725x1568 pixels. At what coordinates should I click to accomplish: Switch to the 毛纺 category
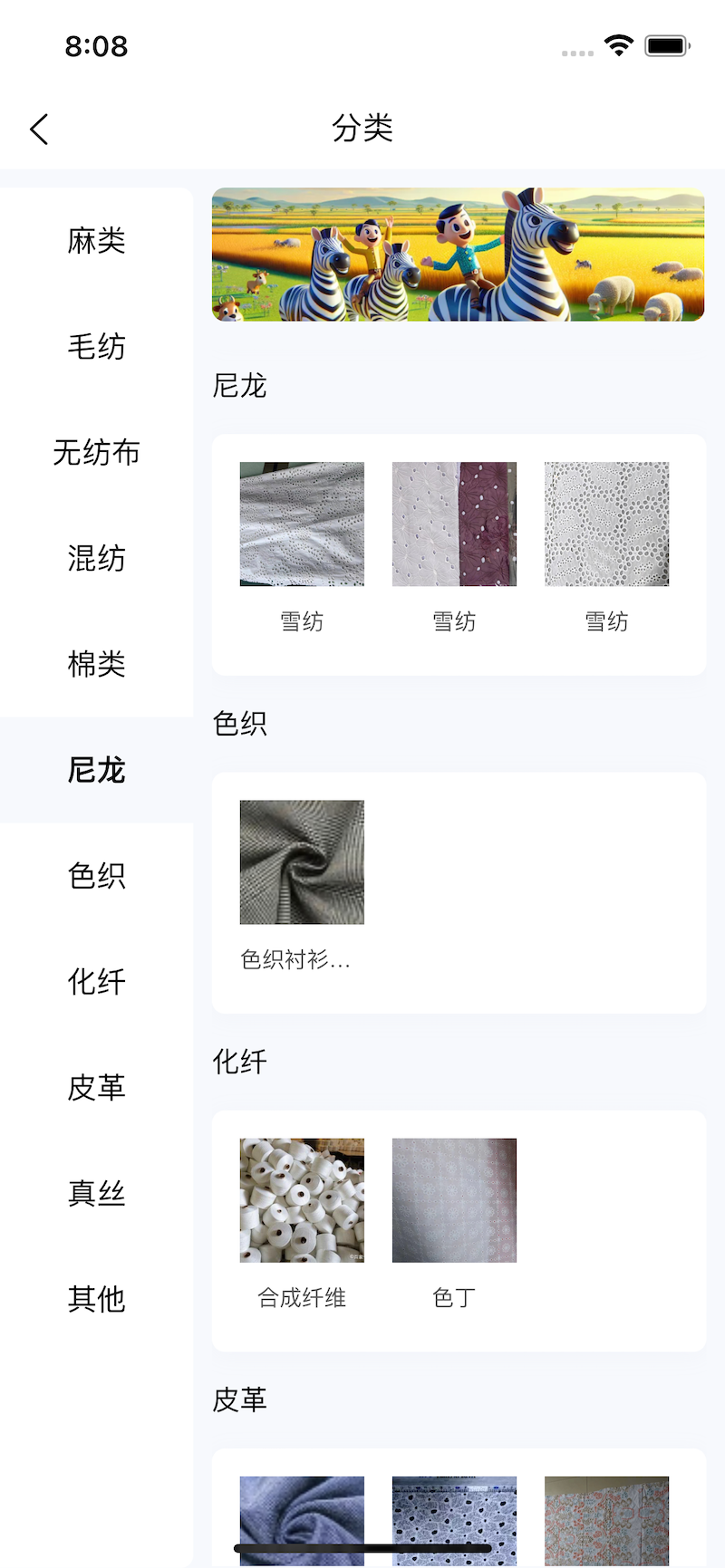point(96,347)
